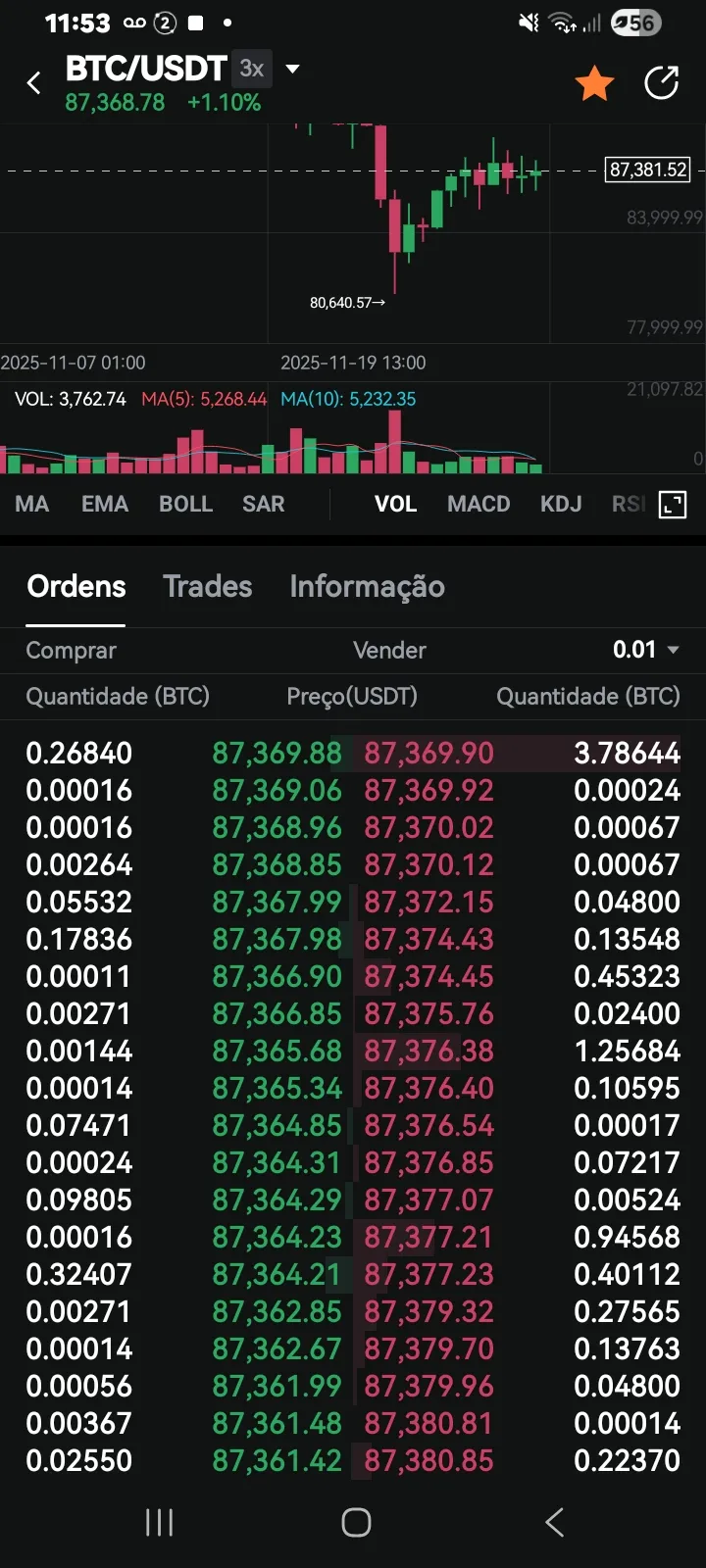Tap Comprar to start buying BTC
Image resolution: width=706 pixels, height=1568 pixels.
click(x=70, y=650)
